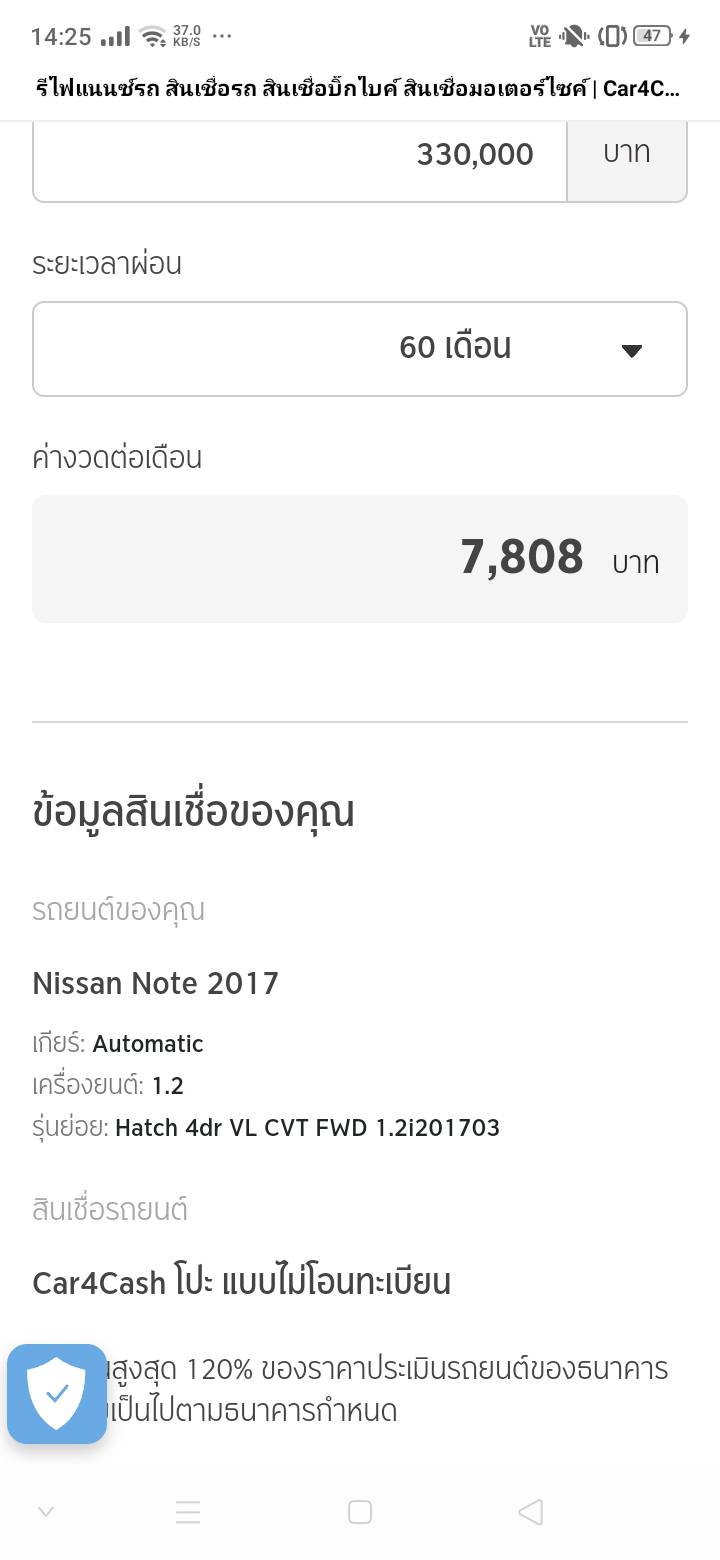Open the navigation bar menu icon

coord(188,1512)
